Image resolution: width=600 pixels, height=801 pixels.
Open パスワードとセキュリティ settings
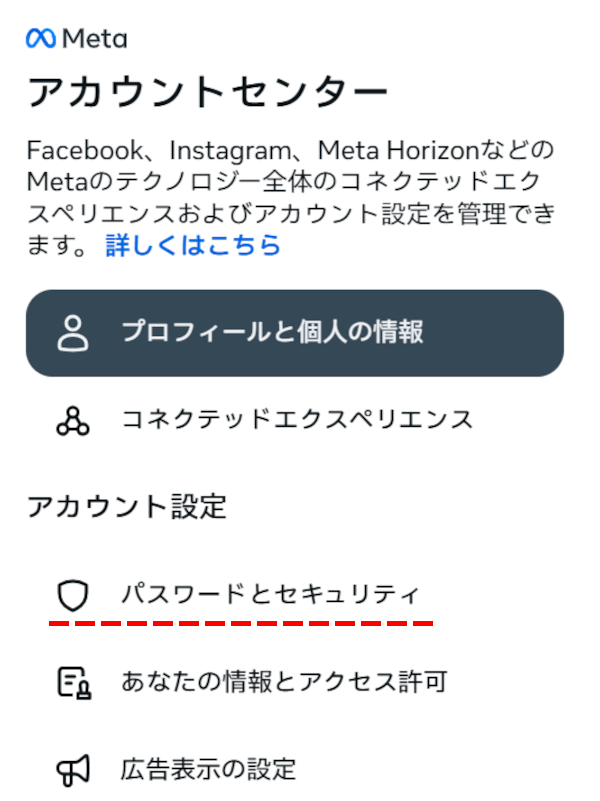tap(270, 596)
